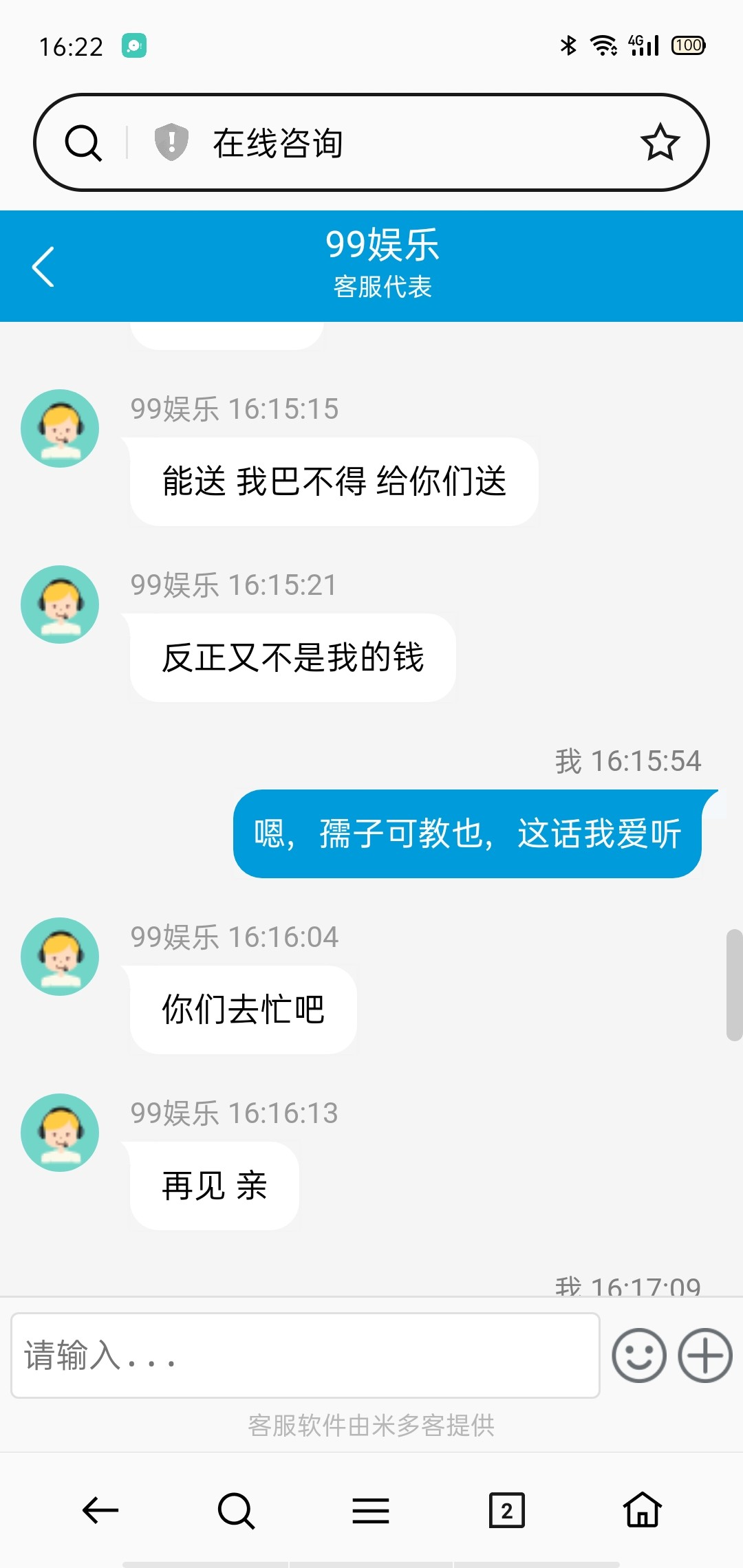View the 2 open tabs

506,1510
